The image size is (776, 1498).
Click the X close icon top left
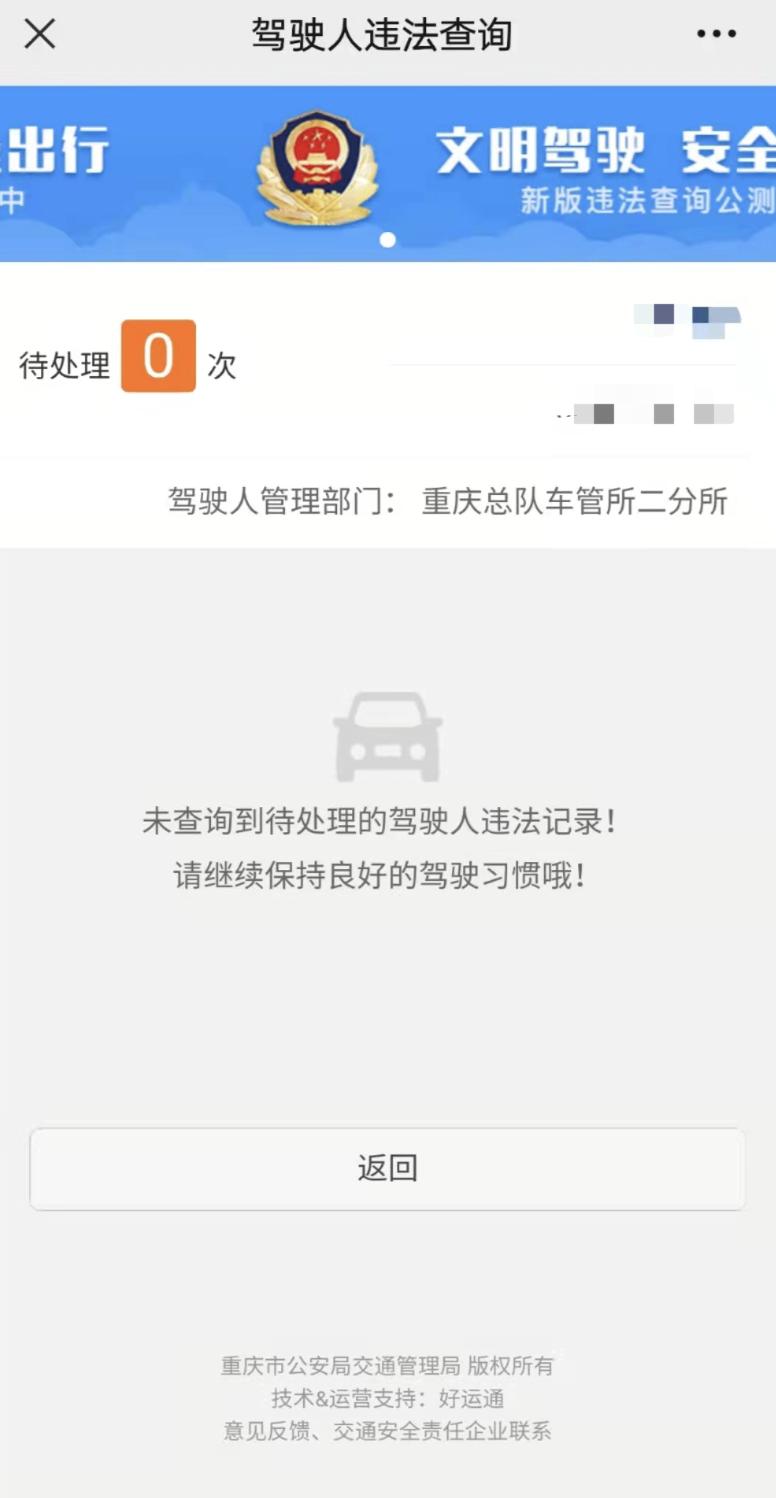[x=38, y=34]
